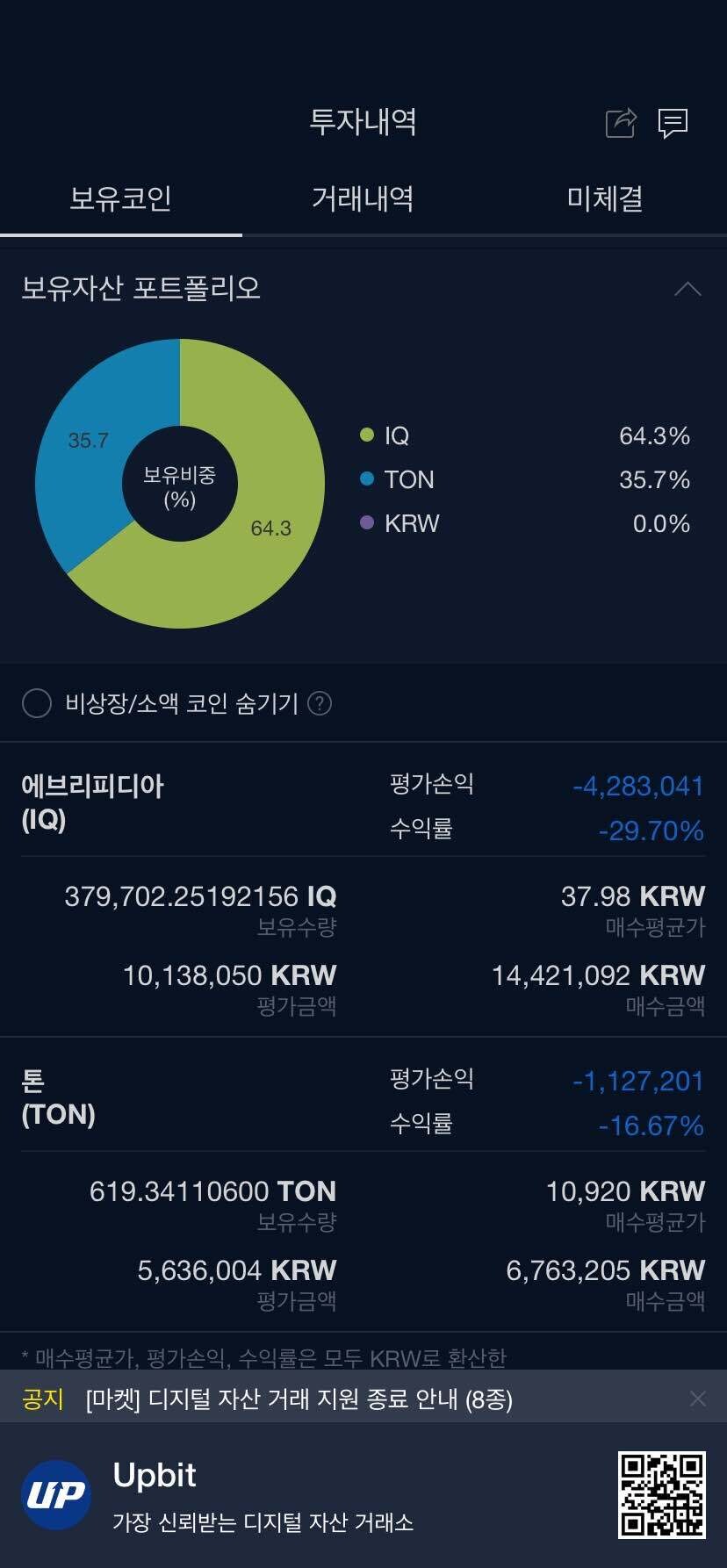Dismiss the 공지 notice banner
Image resolution: width=727 pixels, height=1568 pixels.
click(698, 1399)
